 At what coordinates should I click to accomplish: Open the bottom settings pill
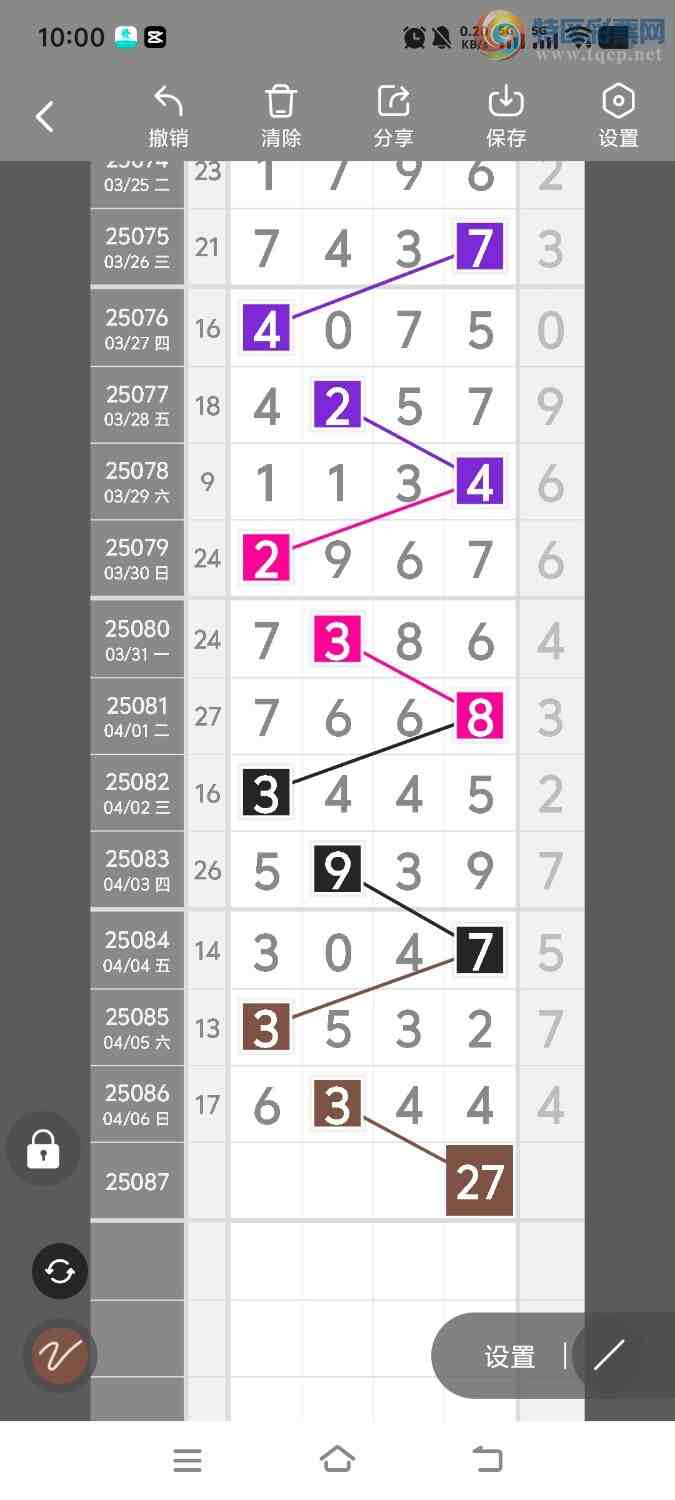coord(510,1356)
